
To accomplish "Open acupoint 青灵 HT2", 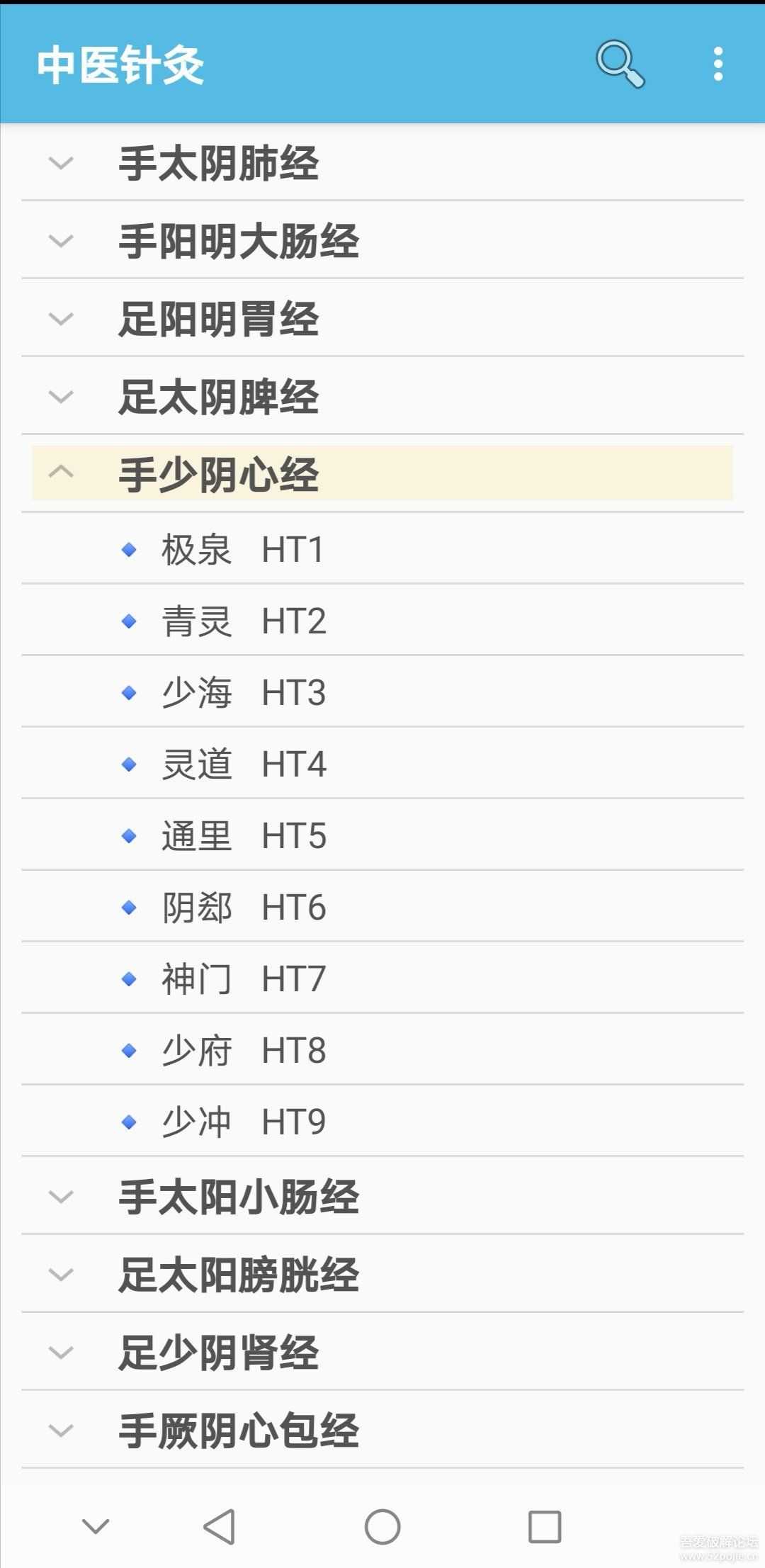I will click(x=244, y=621).
